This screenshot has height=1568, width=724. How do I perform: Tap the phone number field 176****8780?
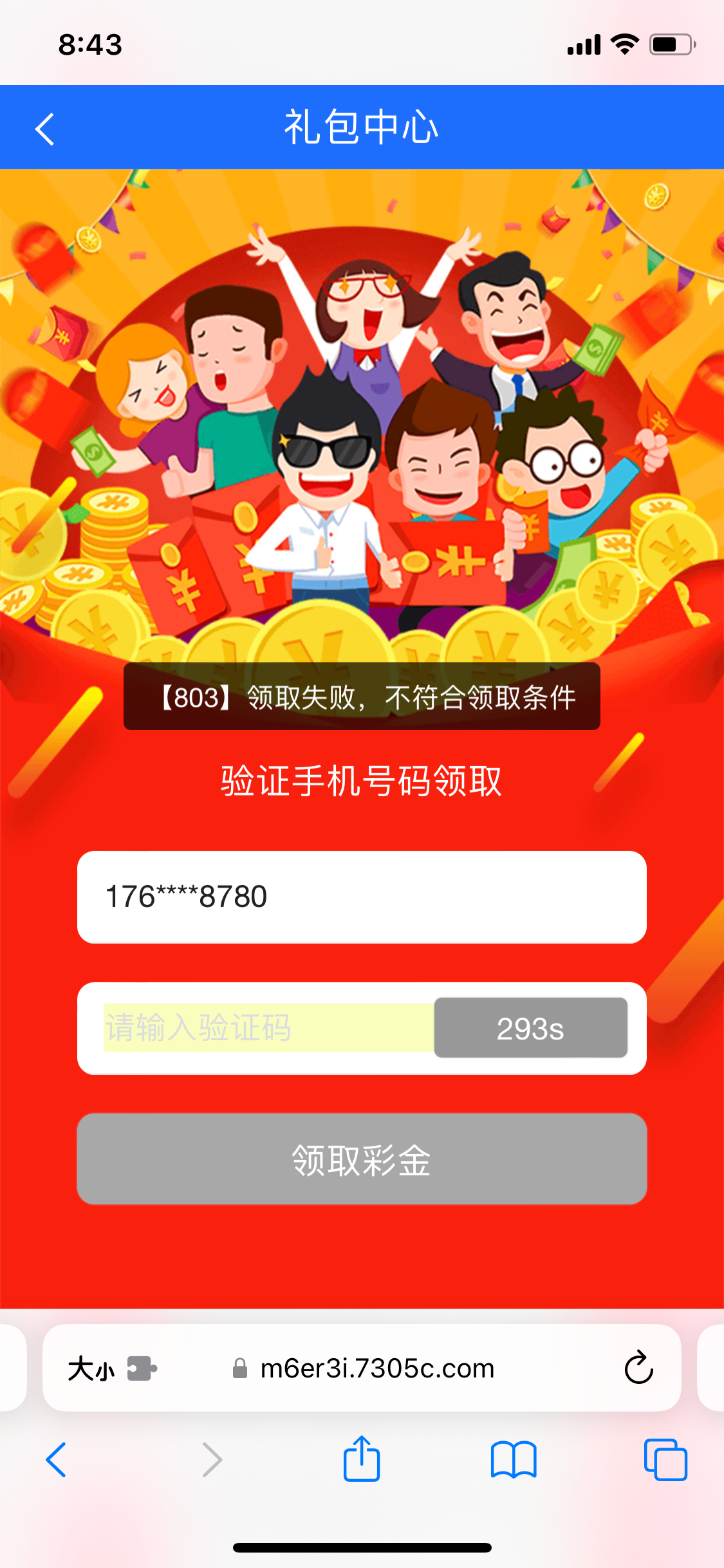[x=361, y=897]
